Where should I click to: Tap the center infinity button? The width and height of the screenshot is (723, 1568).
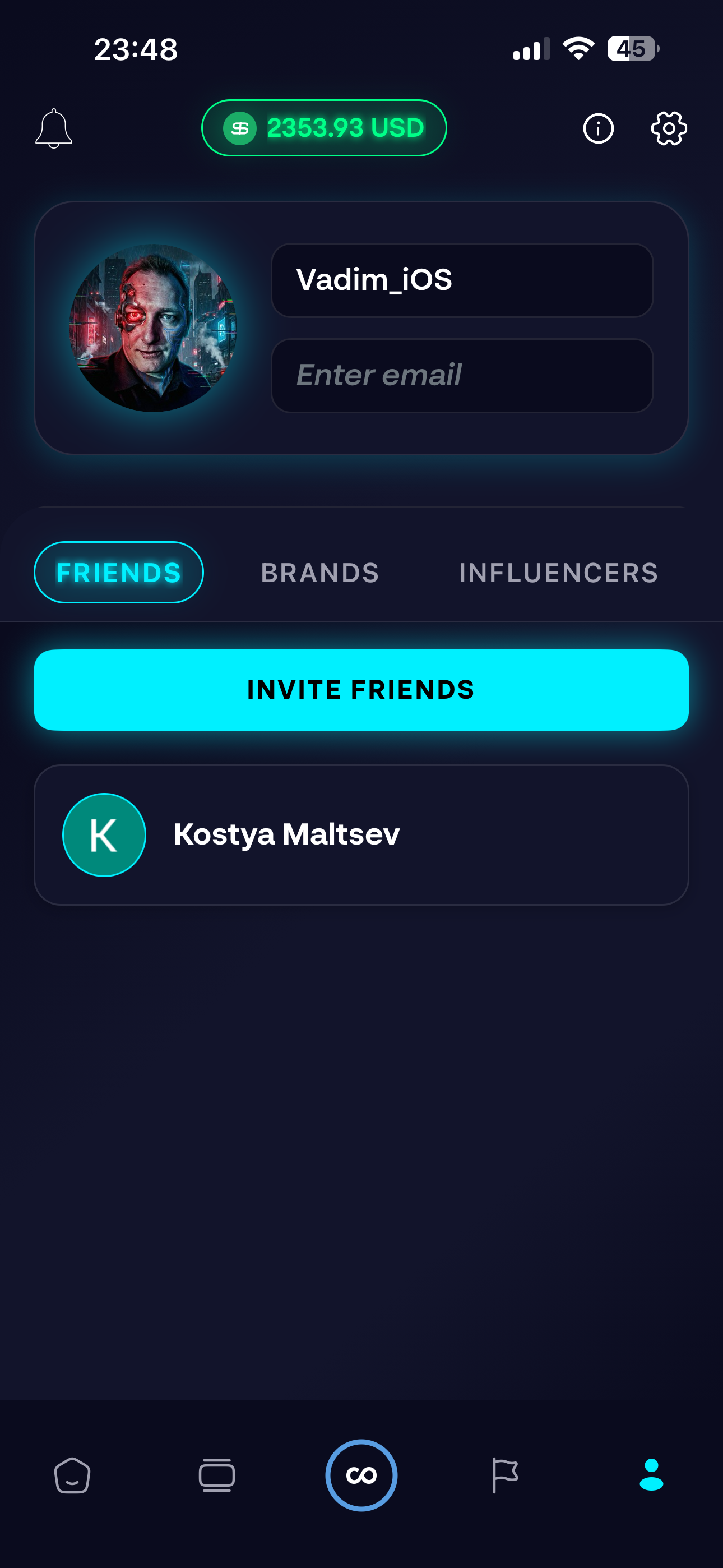361,1475
